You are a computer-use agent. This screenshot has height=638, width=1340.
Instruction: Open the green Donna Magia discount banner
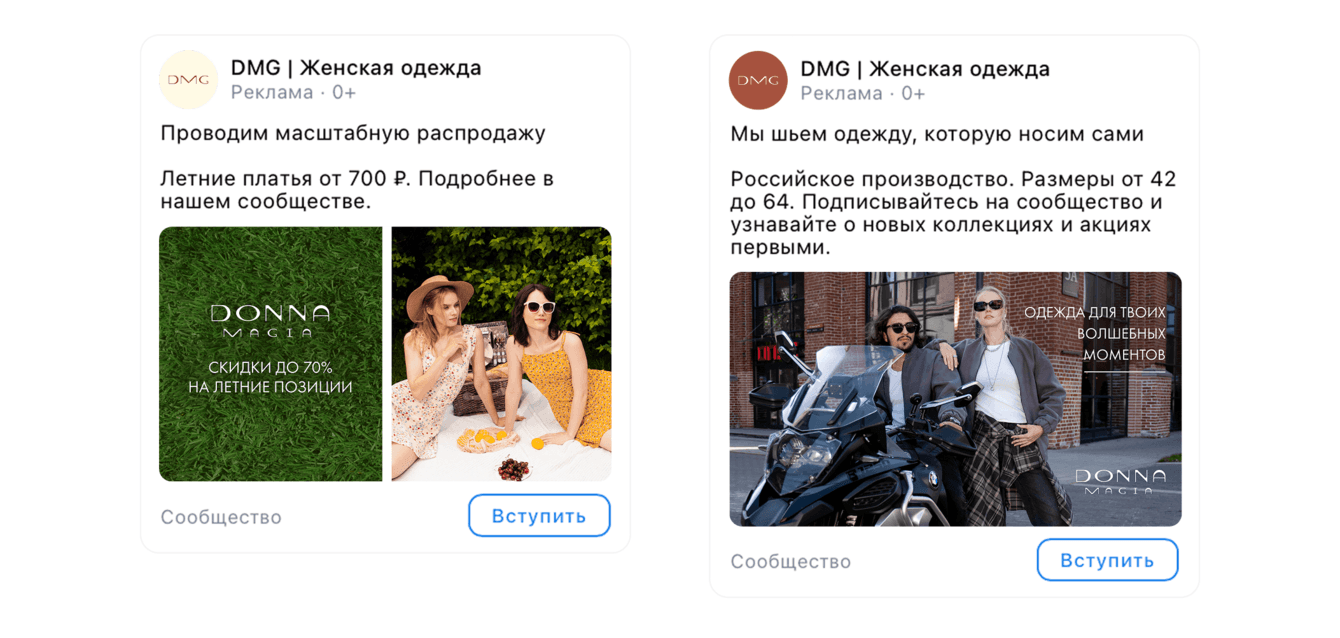[270, 354]
